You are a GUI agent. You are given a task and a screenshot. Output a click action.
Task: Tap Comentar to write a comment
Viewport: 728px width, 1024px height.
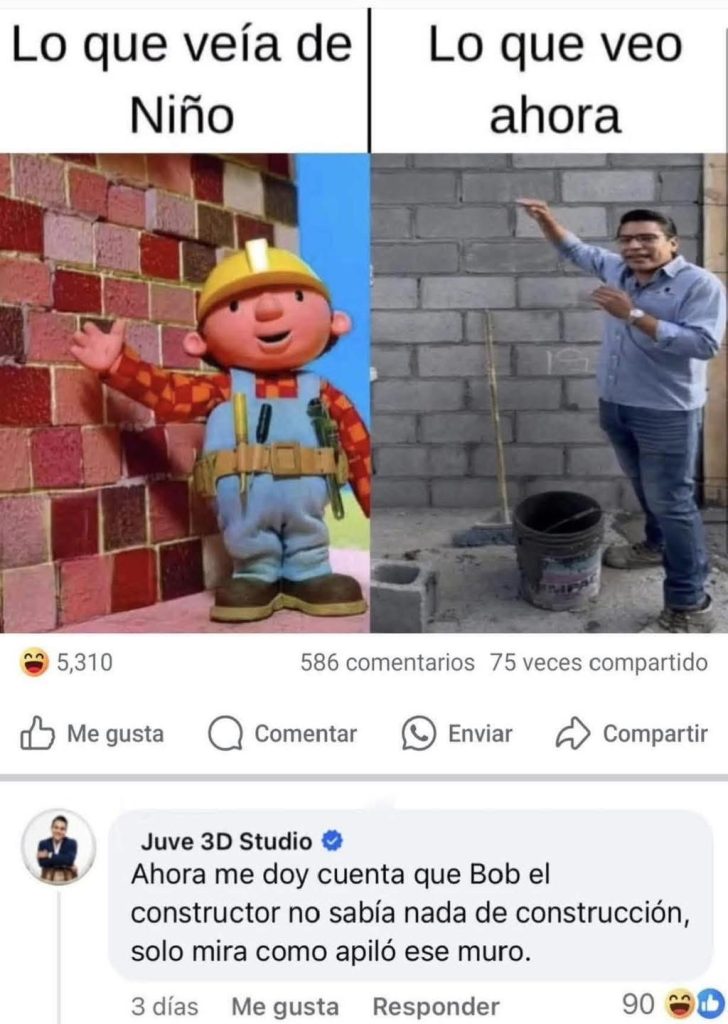point(283,734)
